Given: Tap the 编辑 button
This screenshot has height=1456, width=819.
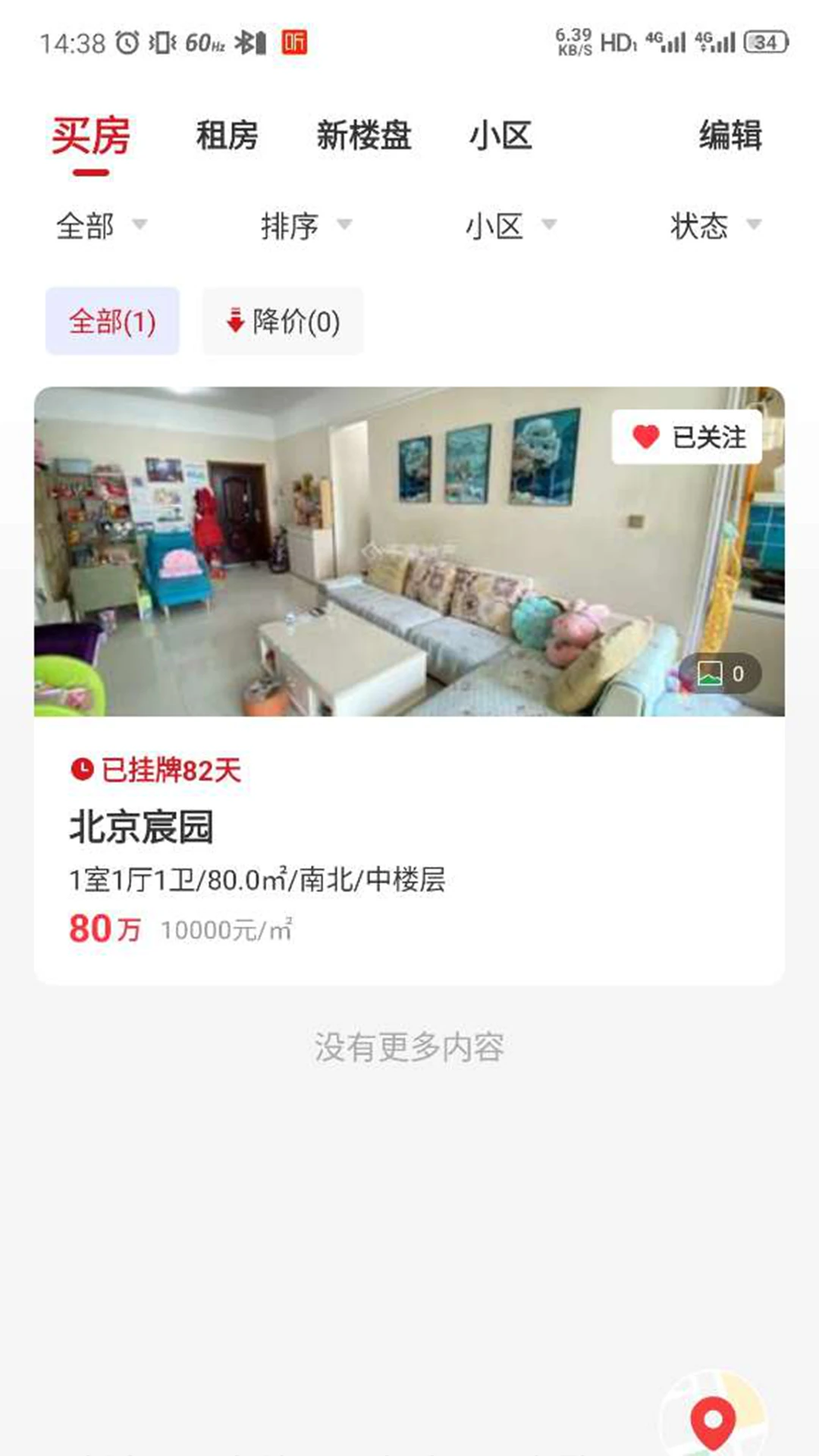Looking at the screenshot, I should pos(730,136).
